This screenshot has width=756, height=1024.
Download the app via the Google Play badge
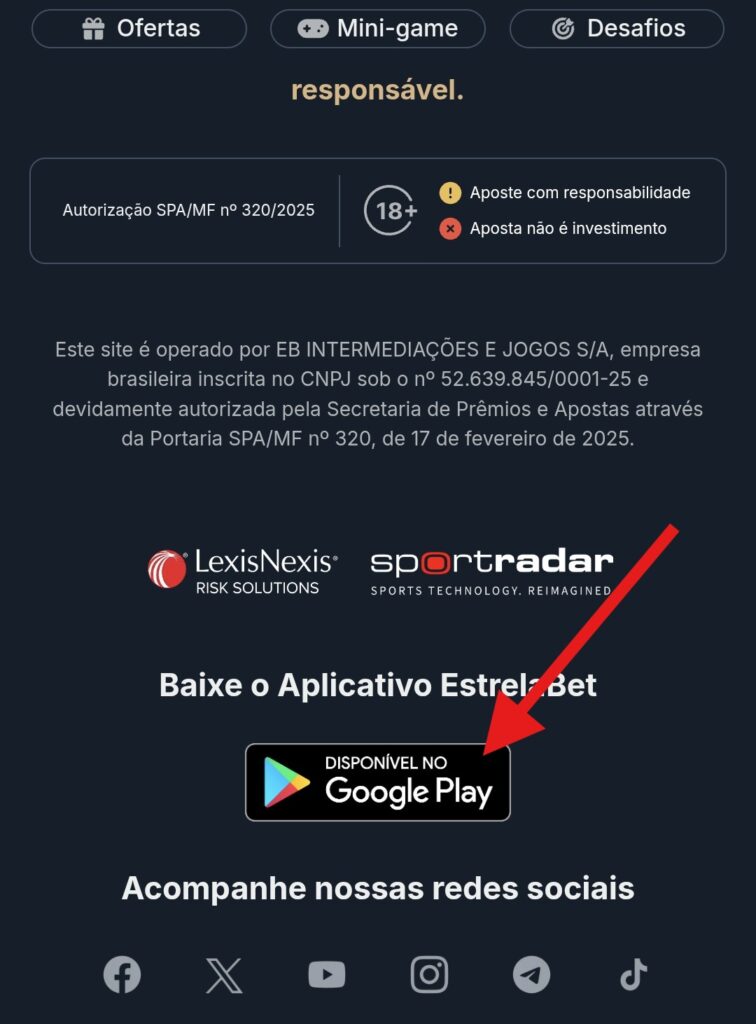[x=378, y=783]
